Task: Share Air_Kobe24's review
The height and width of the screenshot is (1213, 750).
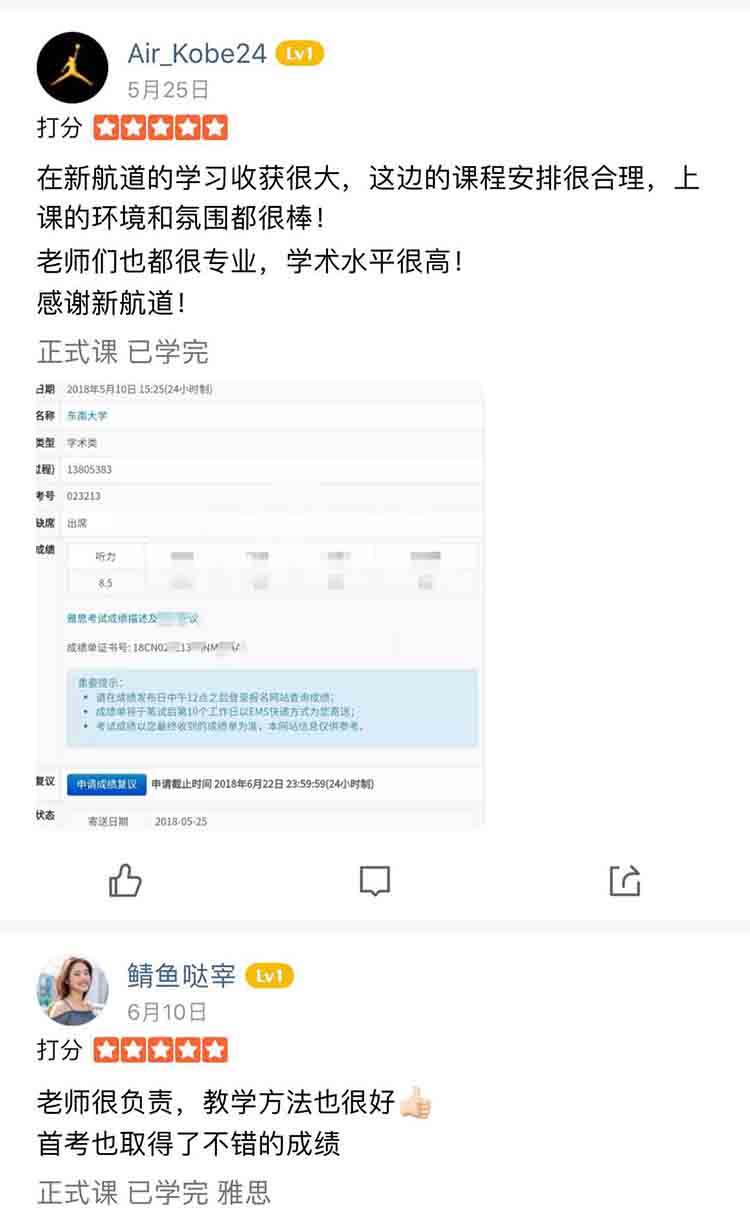Action: click(x=624, y=880)
